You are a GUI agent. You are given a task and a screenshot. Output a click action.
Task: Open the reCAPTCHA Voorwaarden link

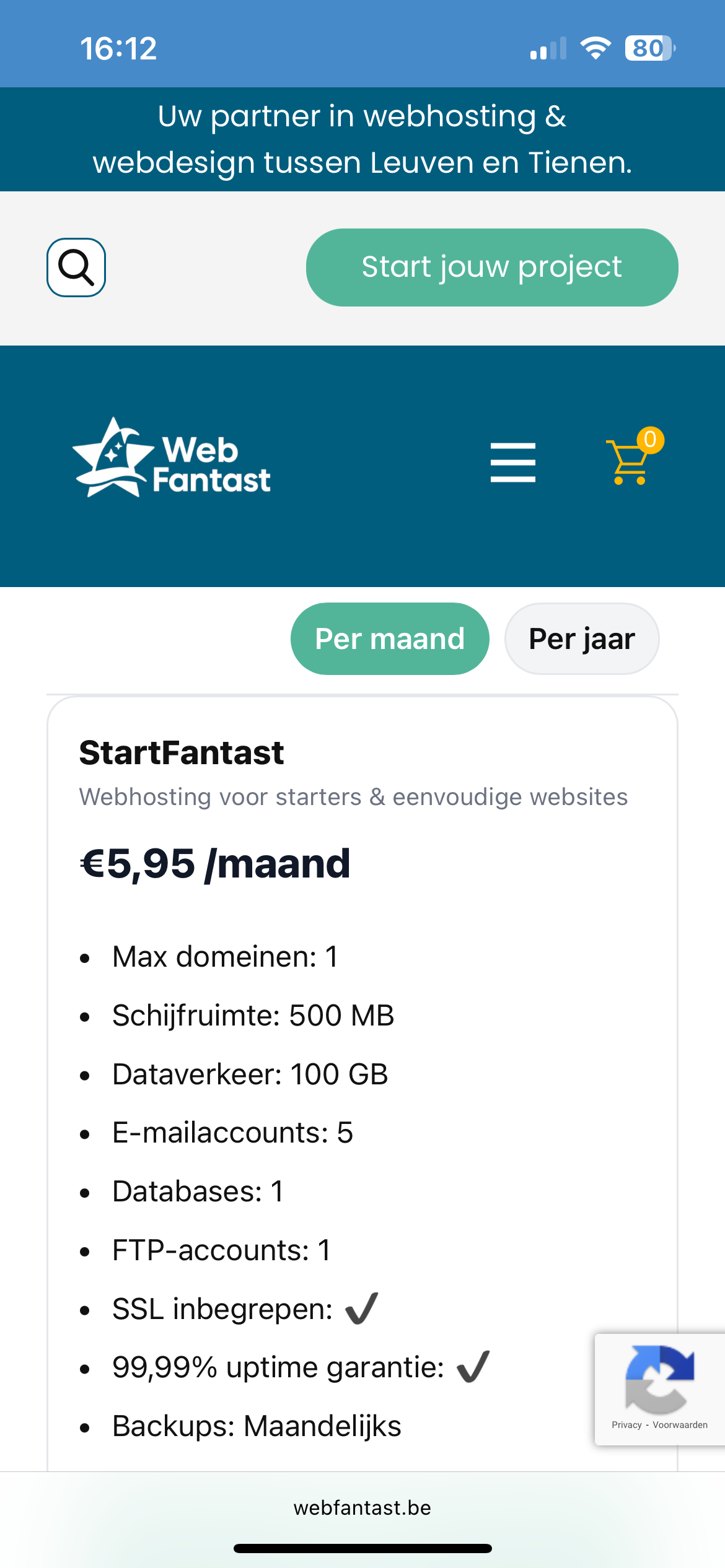pos(680,1425)
